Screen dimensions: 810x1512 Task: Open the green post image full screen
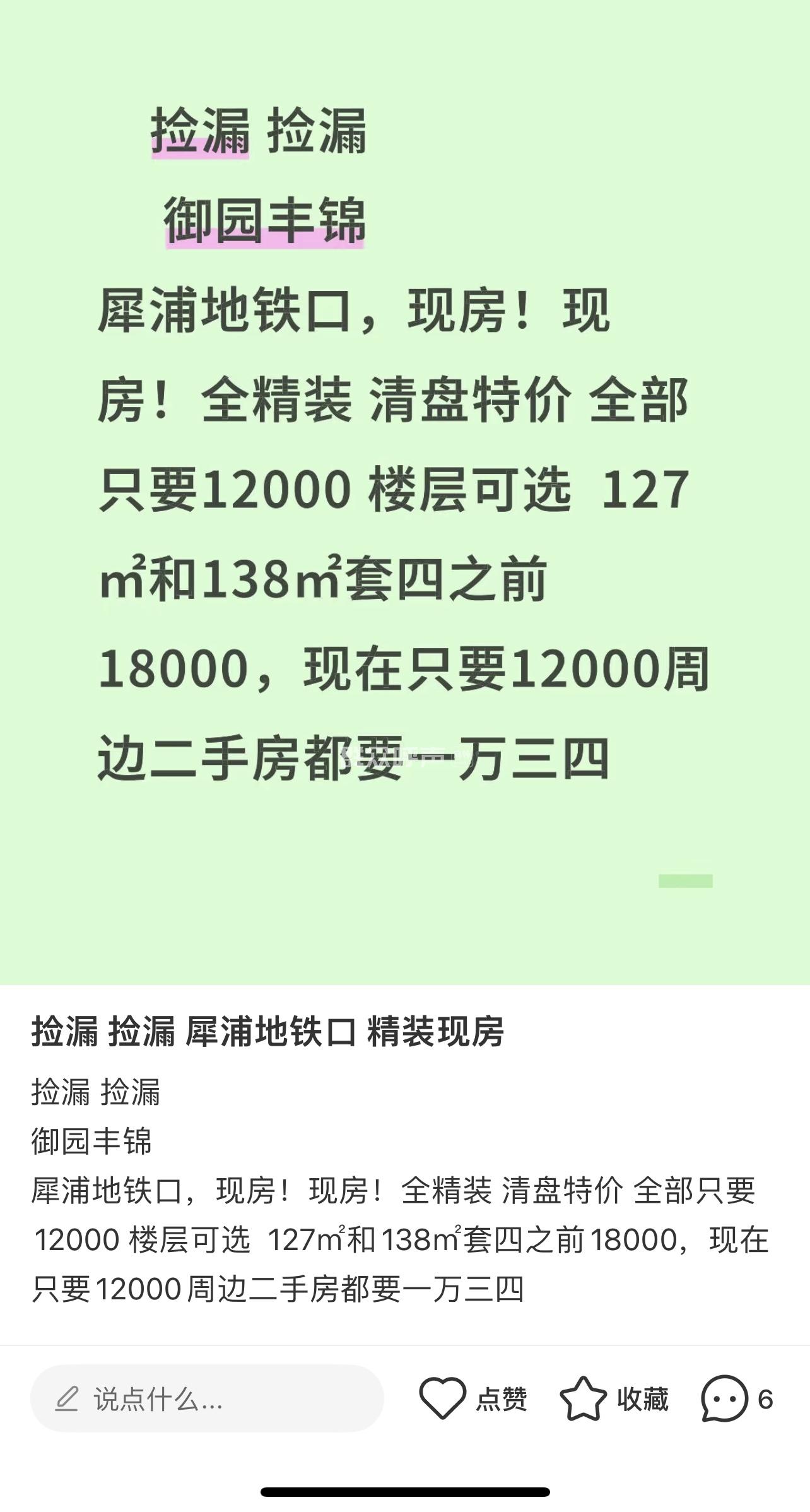coord(405,492)
